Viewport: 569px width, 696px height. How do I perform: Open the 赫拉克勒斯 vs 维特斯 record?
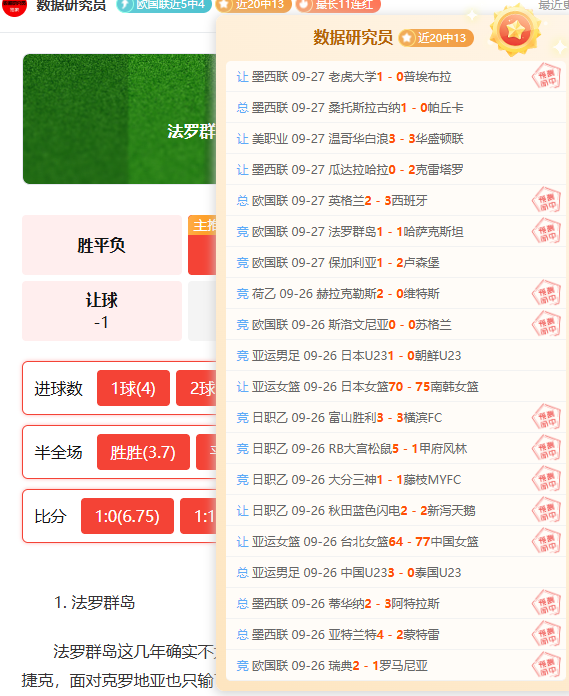pyautogui.click(x=395, y=294)
